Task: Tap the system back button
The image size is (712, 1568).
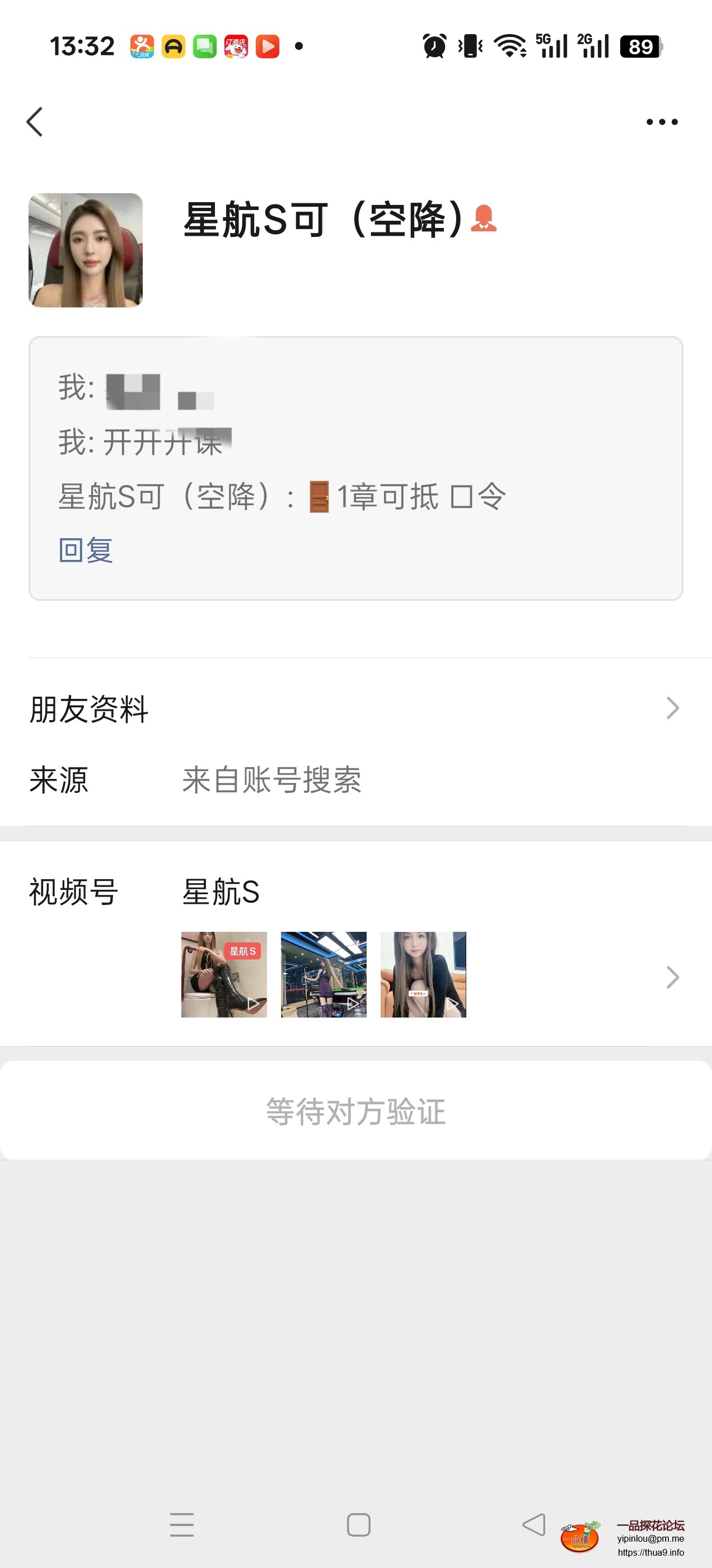Action: (533, 1525)
